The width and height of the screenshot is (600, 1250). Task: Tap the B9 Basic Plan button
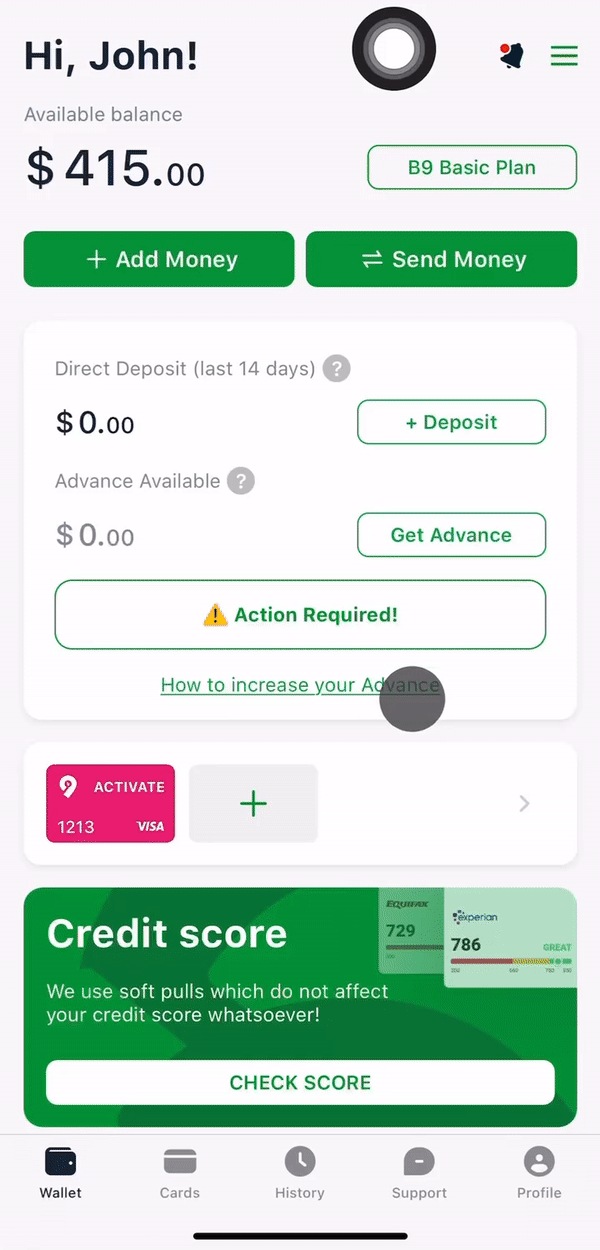(472, 167)
